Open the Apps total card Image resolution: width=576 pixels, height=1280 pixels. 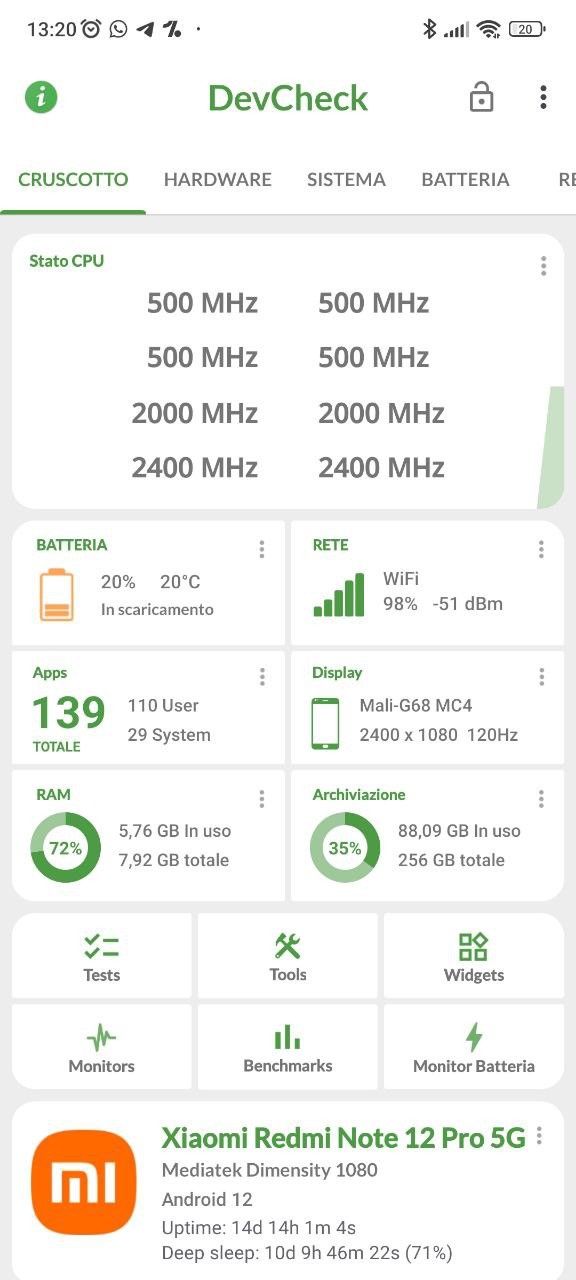[148, 708]
